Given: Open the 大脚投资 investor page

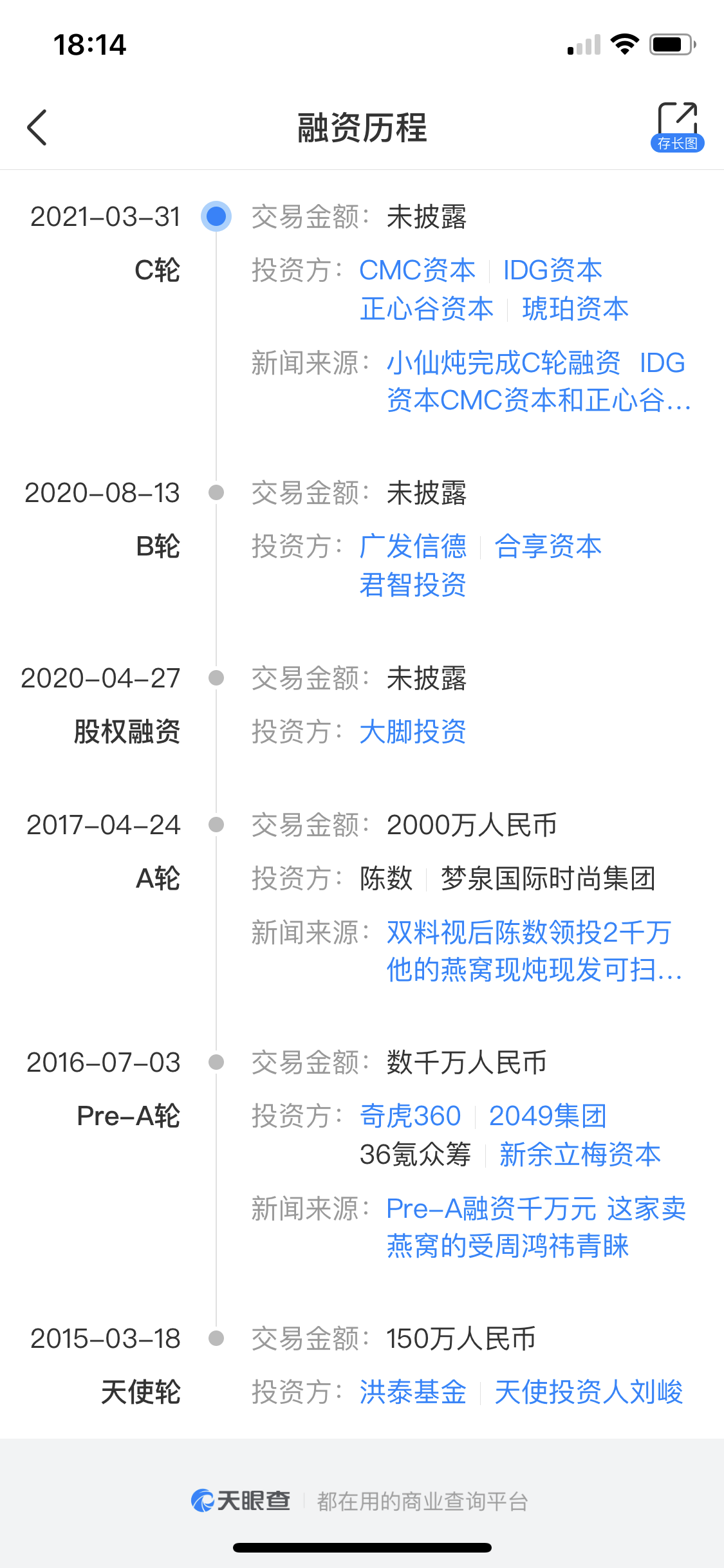Looking at the screenshot, I should click(x=413, y=732).
